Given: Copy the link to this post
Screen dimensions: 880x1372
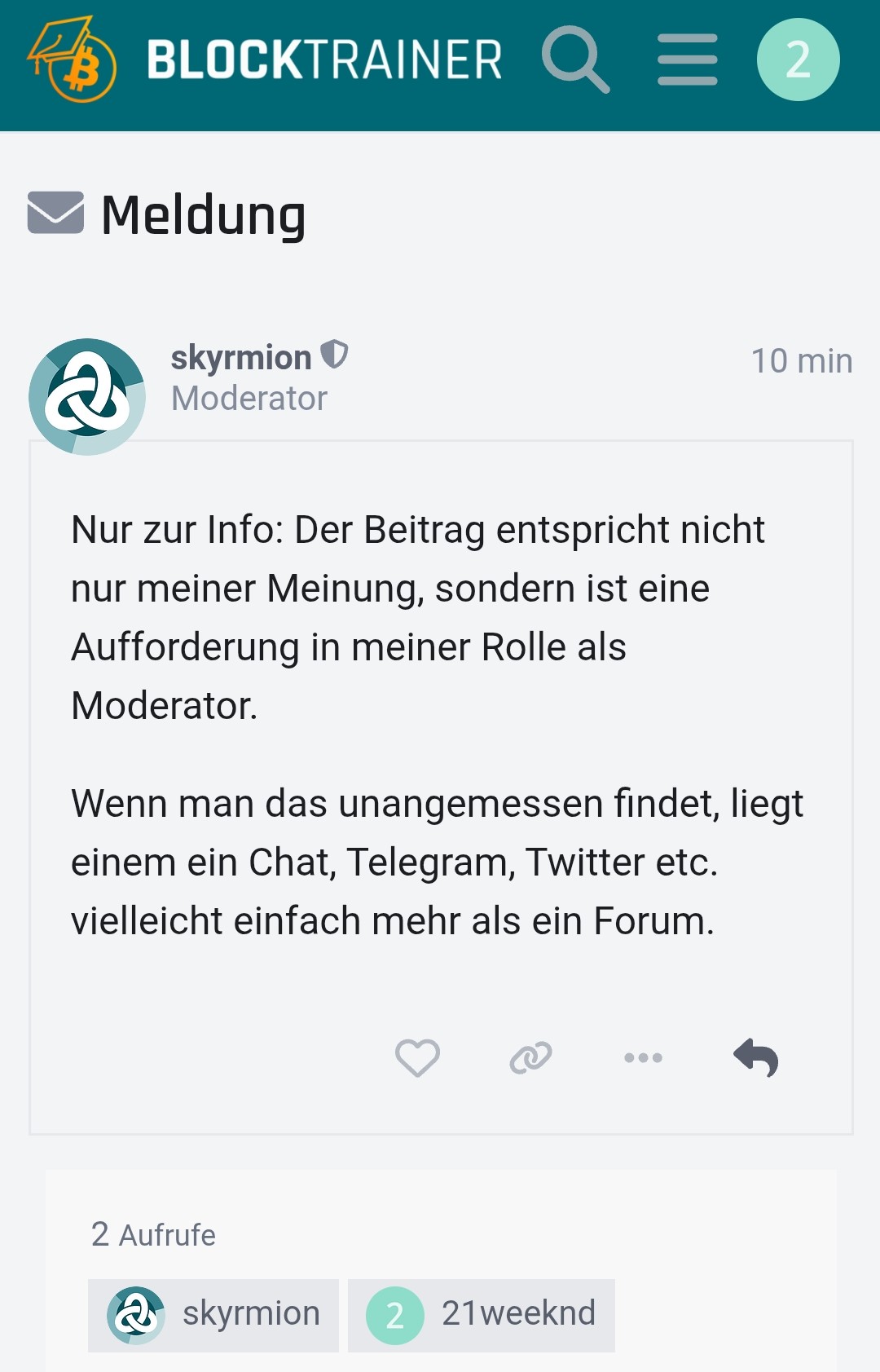Looking at the screenshot, I should coord(530,1058).
